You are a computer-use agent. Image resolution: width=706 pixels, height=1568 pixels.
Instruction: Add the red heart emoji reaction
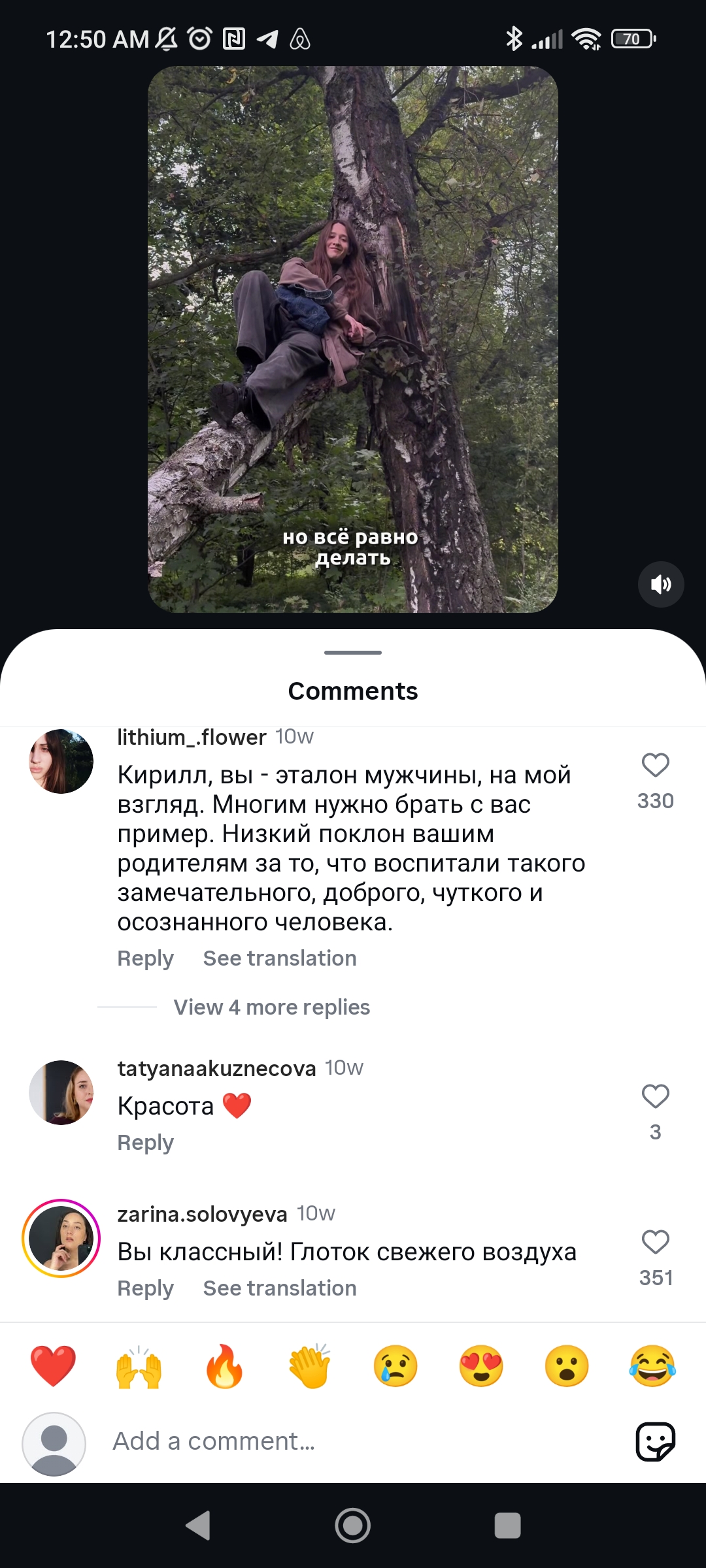(x=53, y=1366)
